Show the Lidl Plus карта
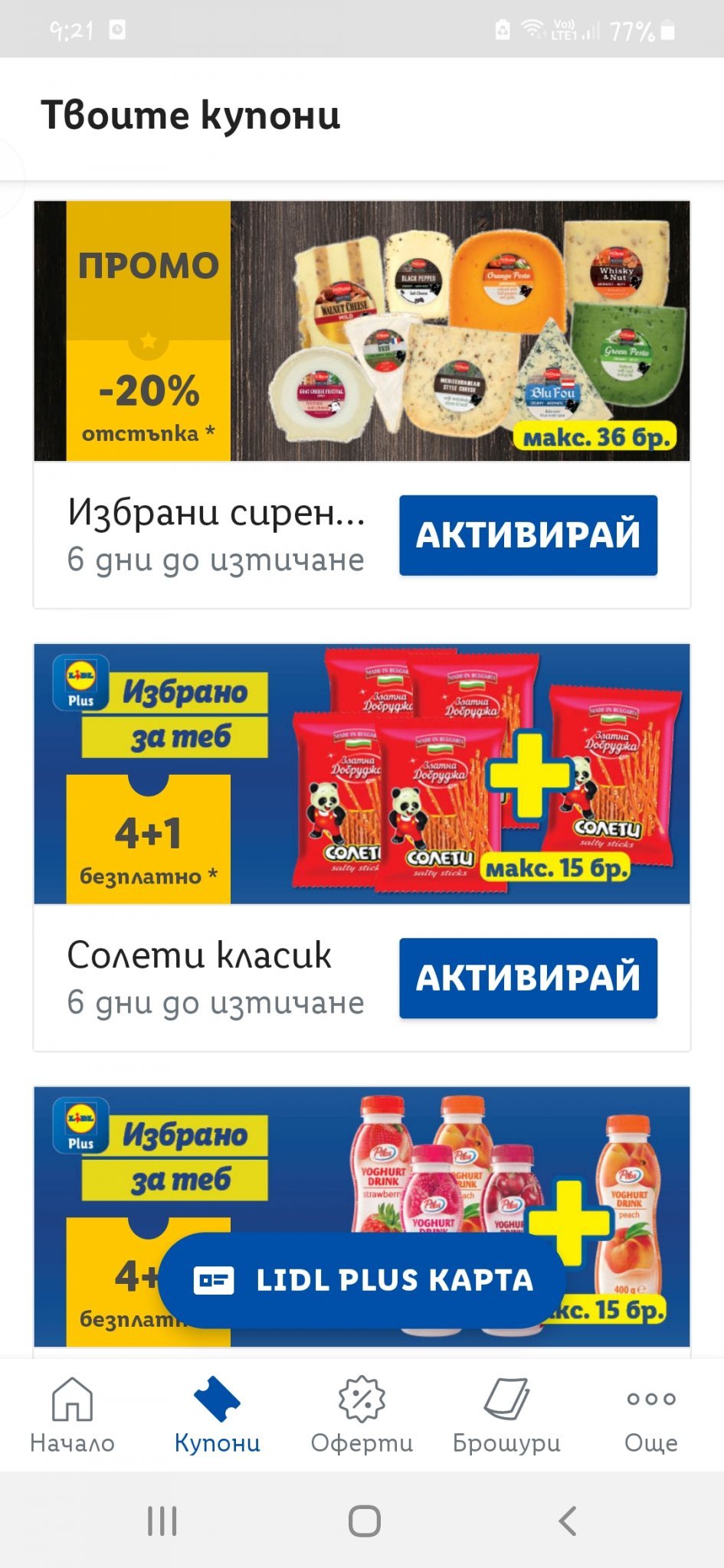 [x=362, y=1280]
